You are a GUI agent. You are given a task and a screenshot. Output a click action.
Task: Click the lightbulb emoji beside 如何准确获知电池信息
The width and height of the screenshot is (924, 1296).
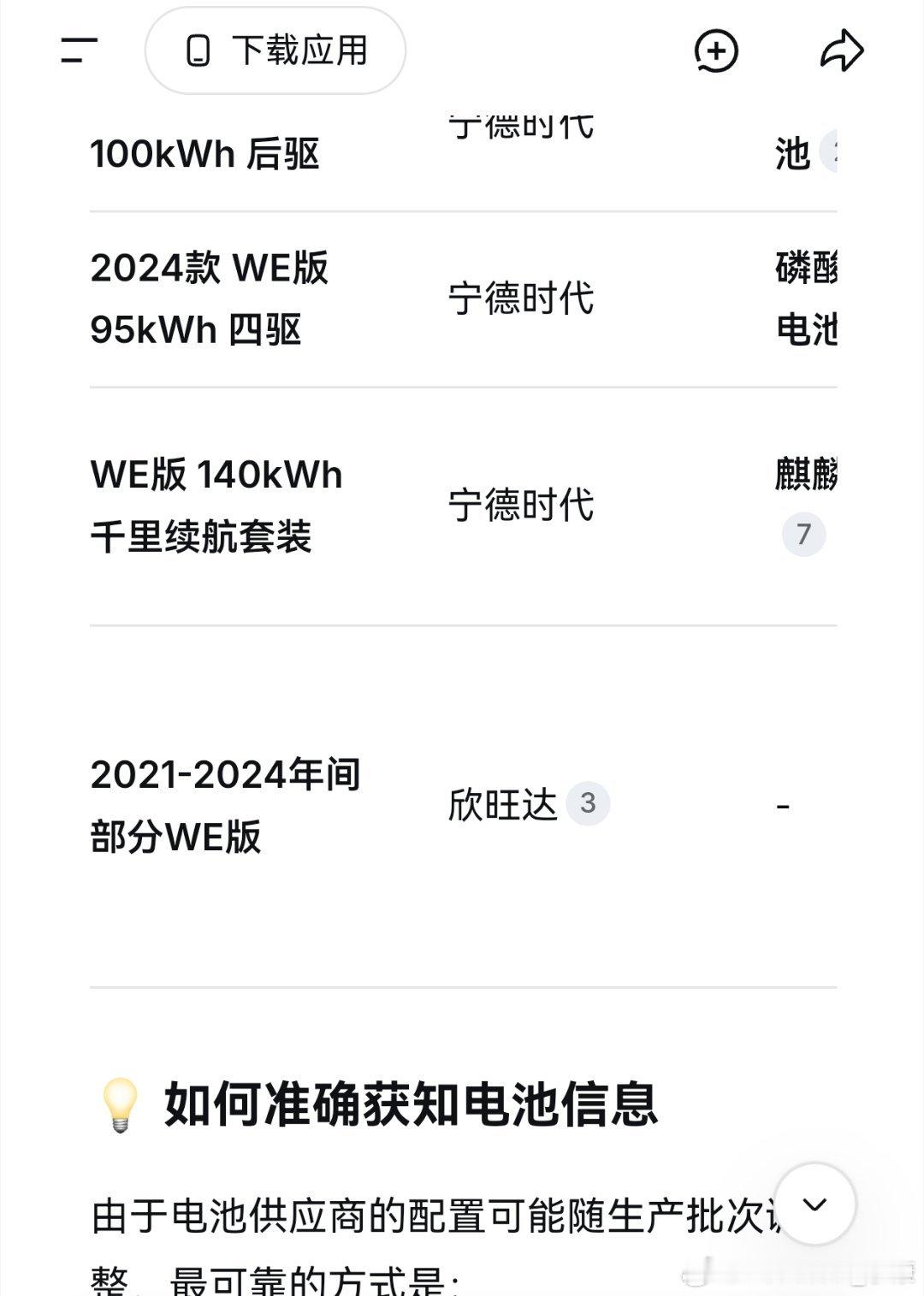click(120, 1104)
